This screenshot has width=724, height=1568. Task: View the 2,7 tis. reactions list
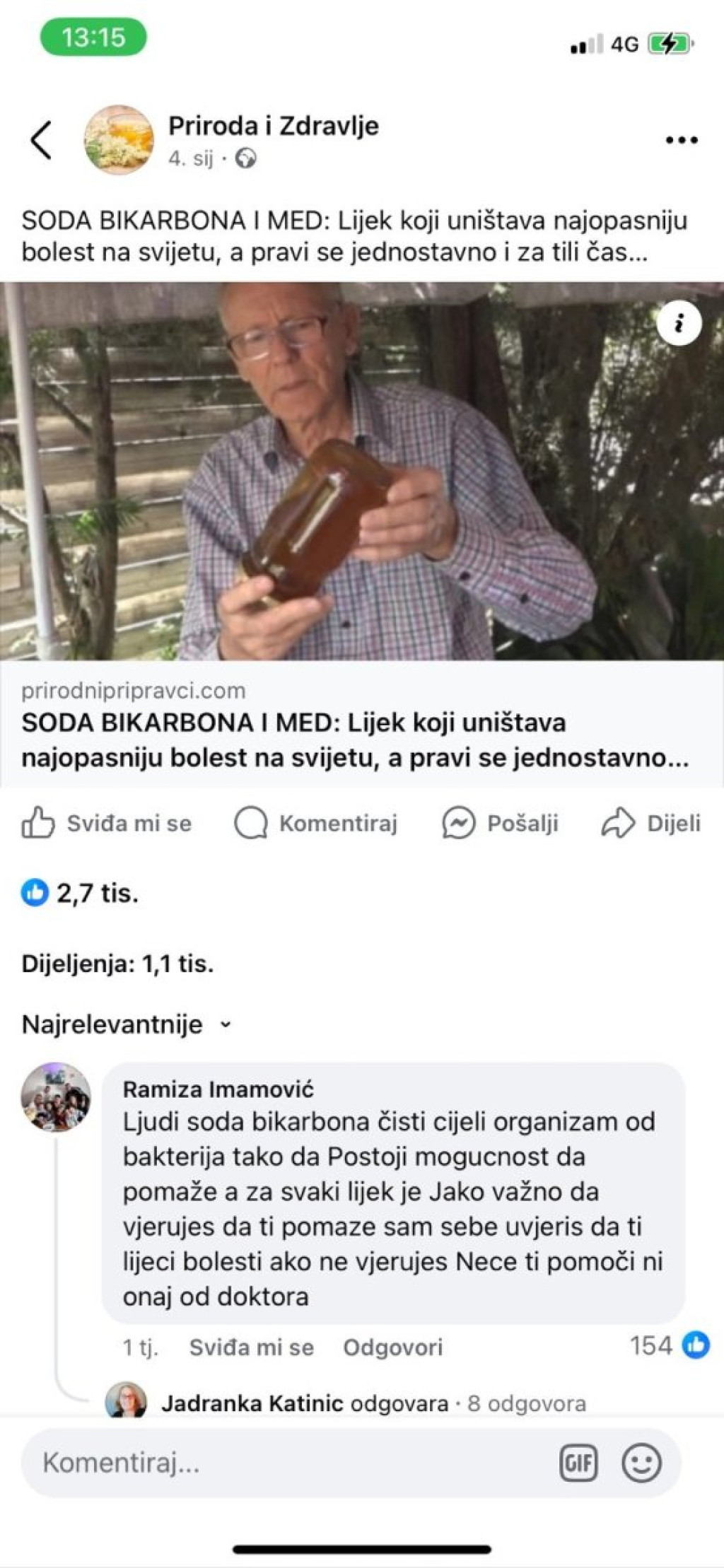click(80, 893)
